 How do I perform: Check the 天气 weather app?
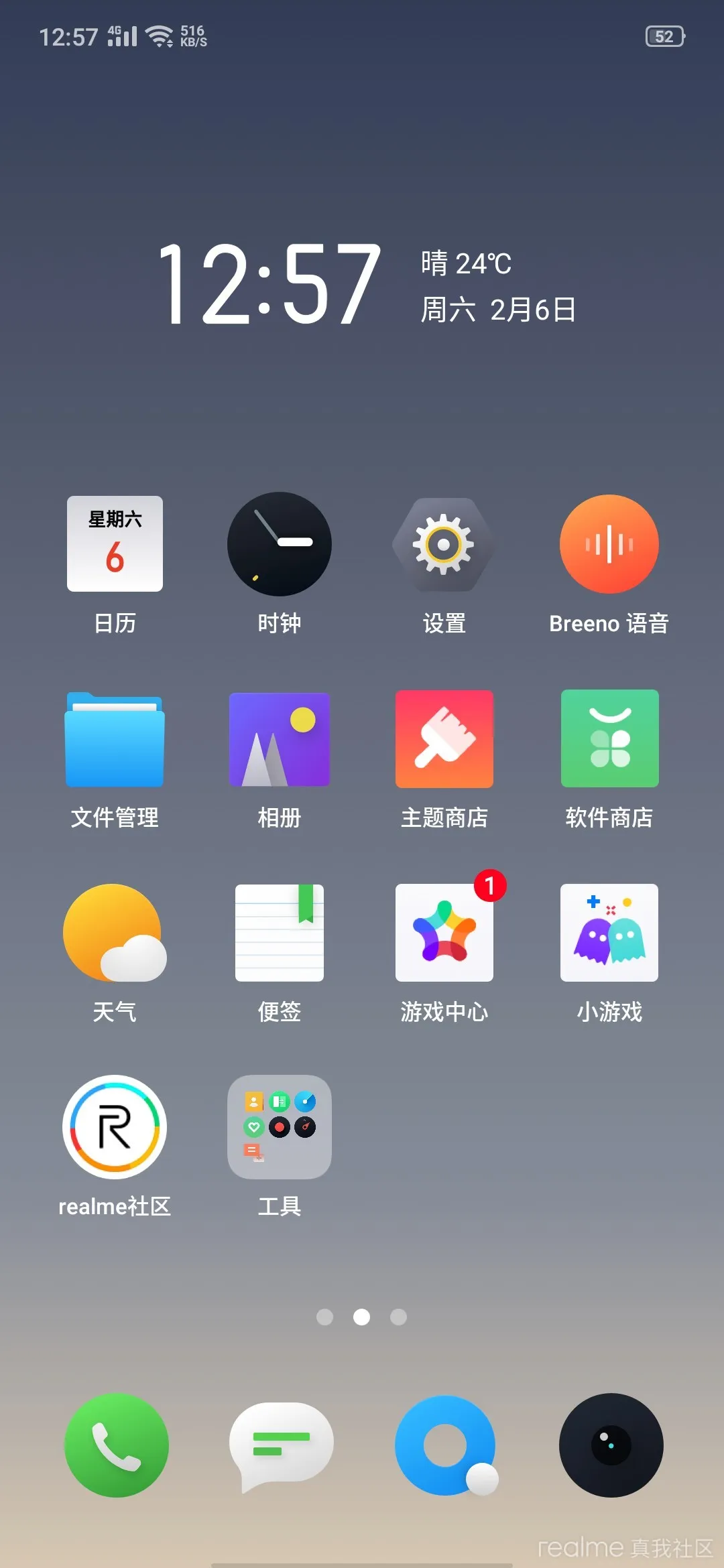(115, 933)
